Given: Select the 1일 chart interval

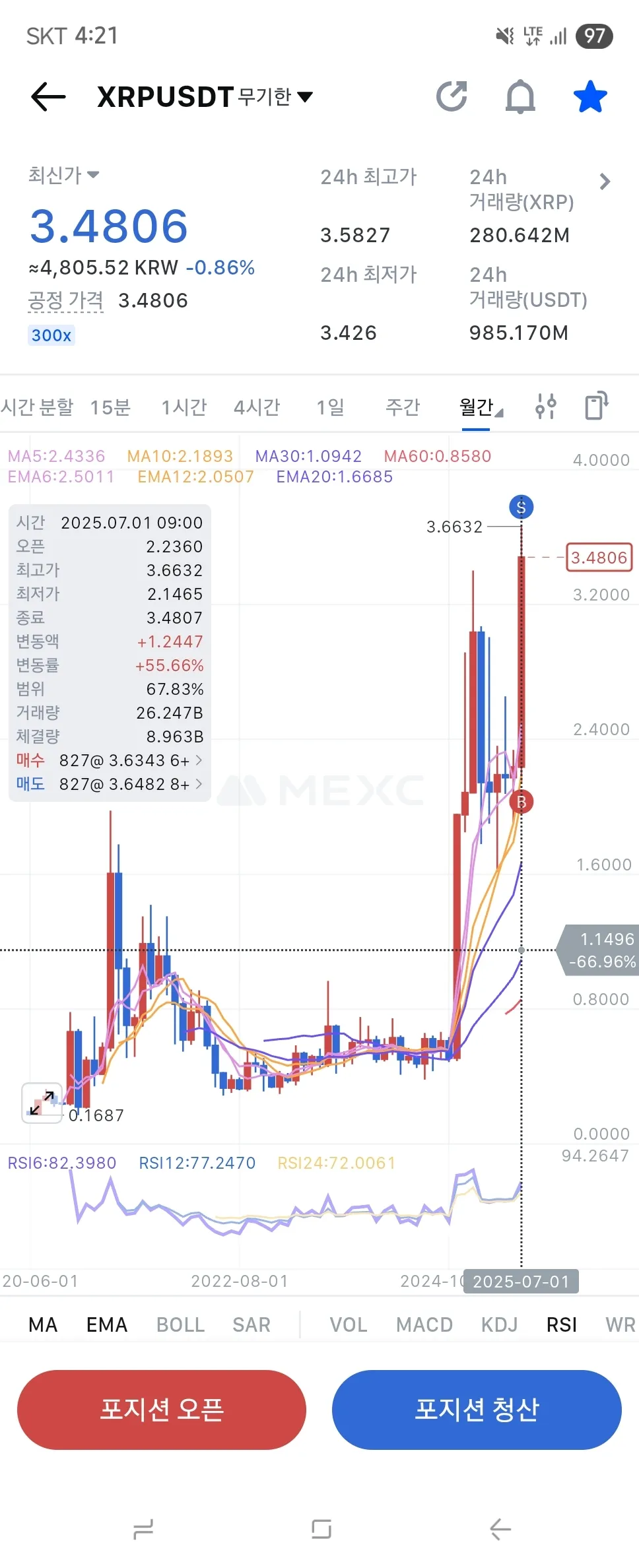Looking at the screenshot, I should point(330,407).
